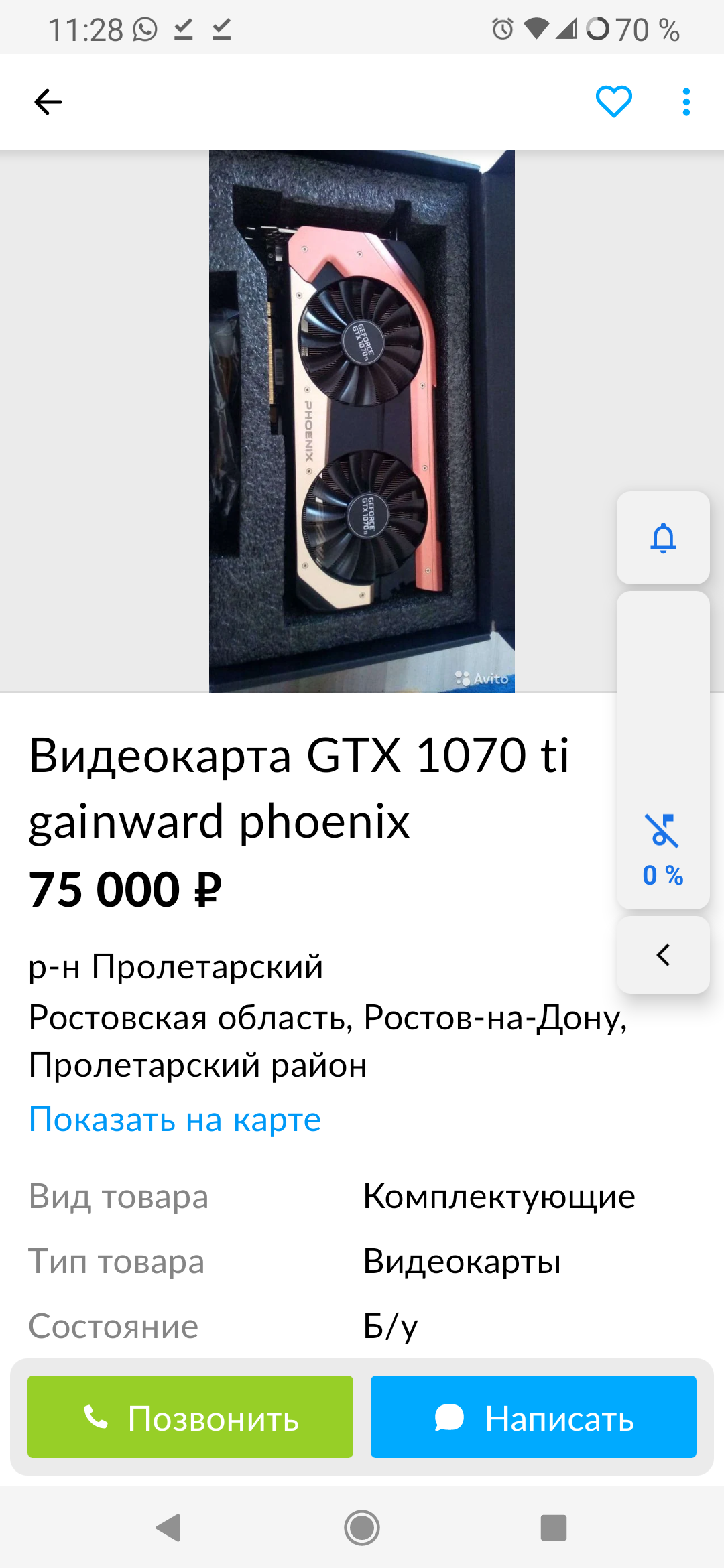Message the seller via Написать
Image resolution: width=724 pixels, height=1568 pixels.
click(533, 1417)
